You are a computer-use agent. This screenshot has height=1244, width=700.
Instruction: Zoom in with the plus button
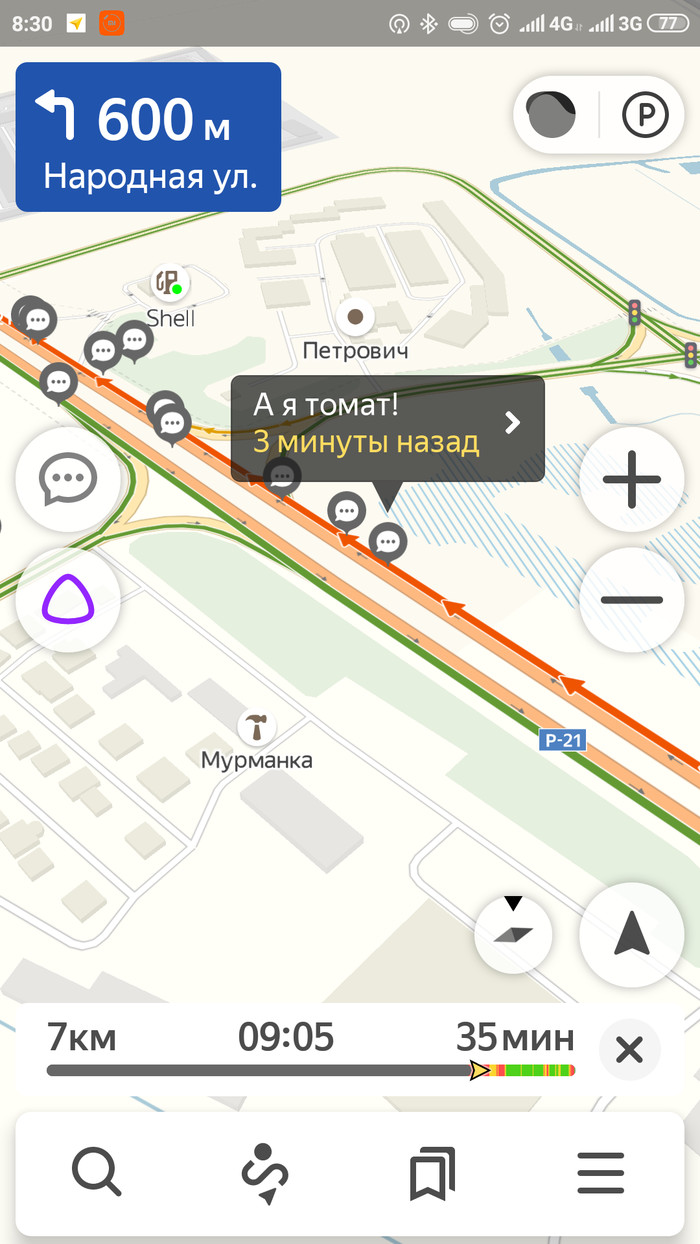click(632, 480)
